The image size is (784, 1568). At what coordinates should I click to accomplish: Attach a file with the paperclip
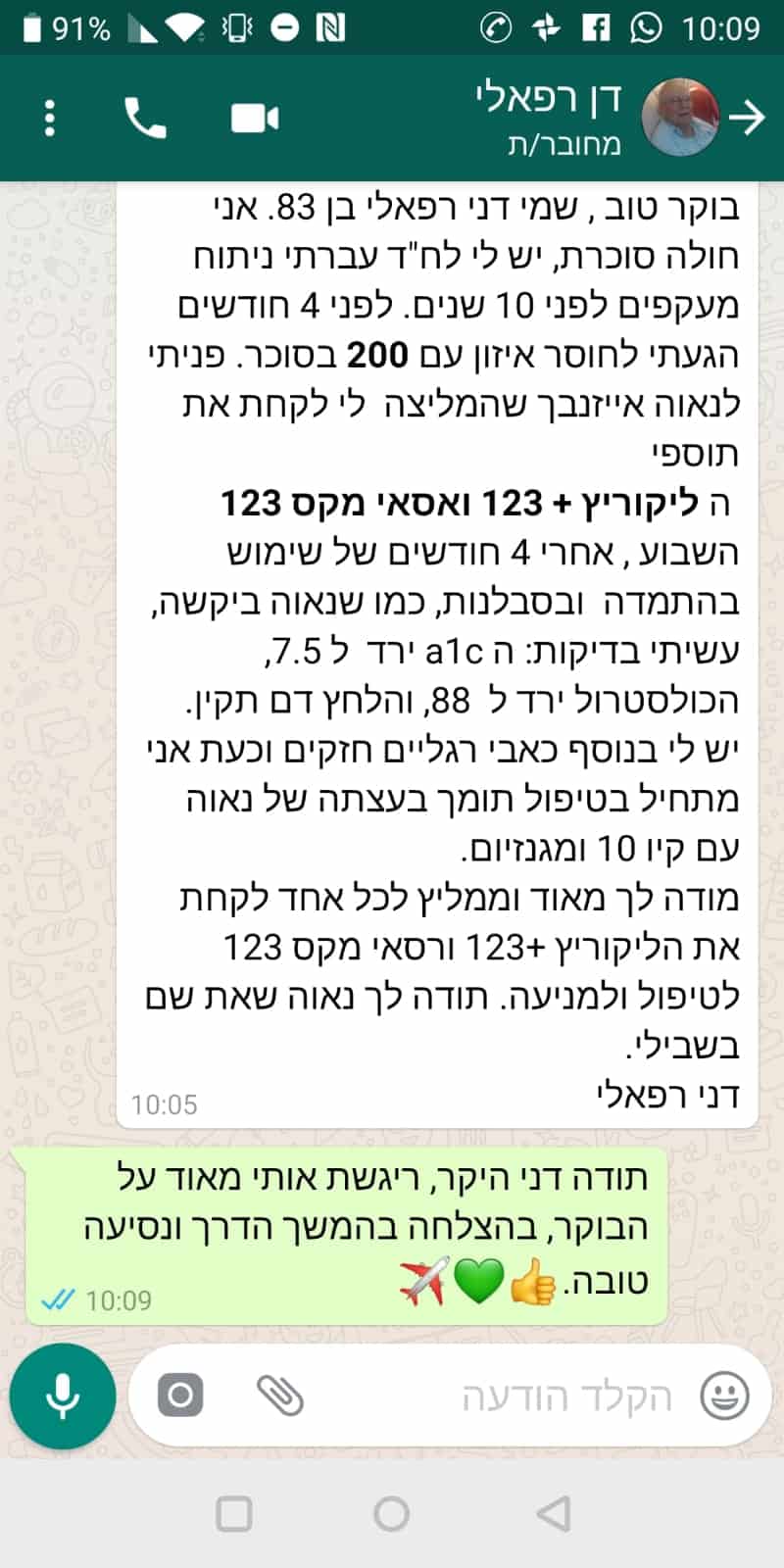280,1396
